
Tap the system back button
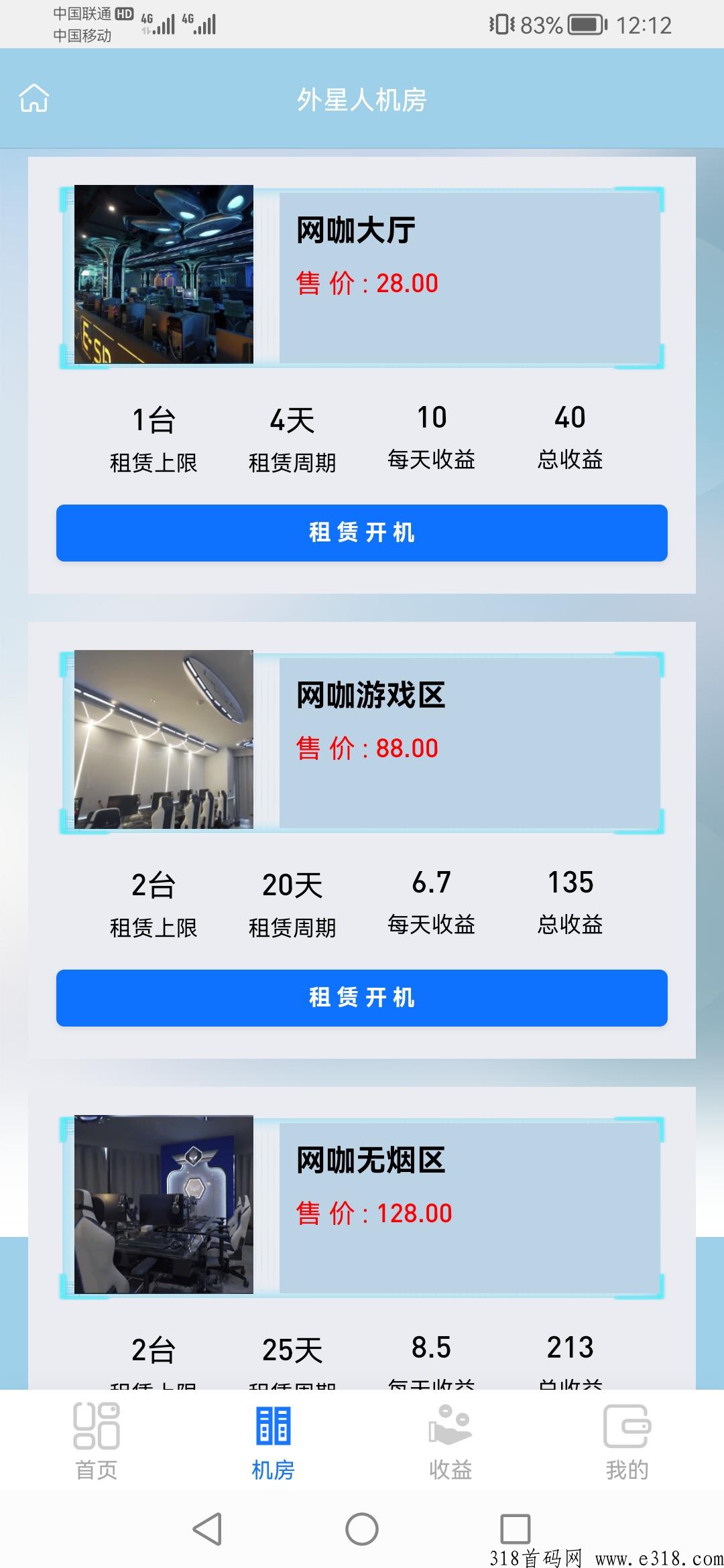coord(208,1529)
